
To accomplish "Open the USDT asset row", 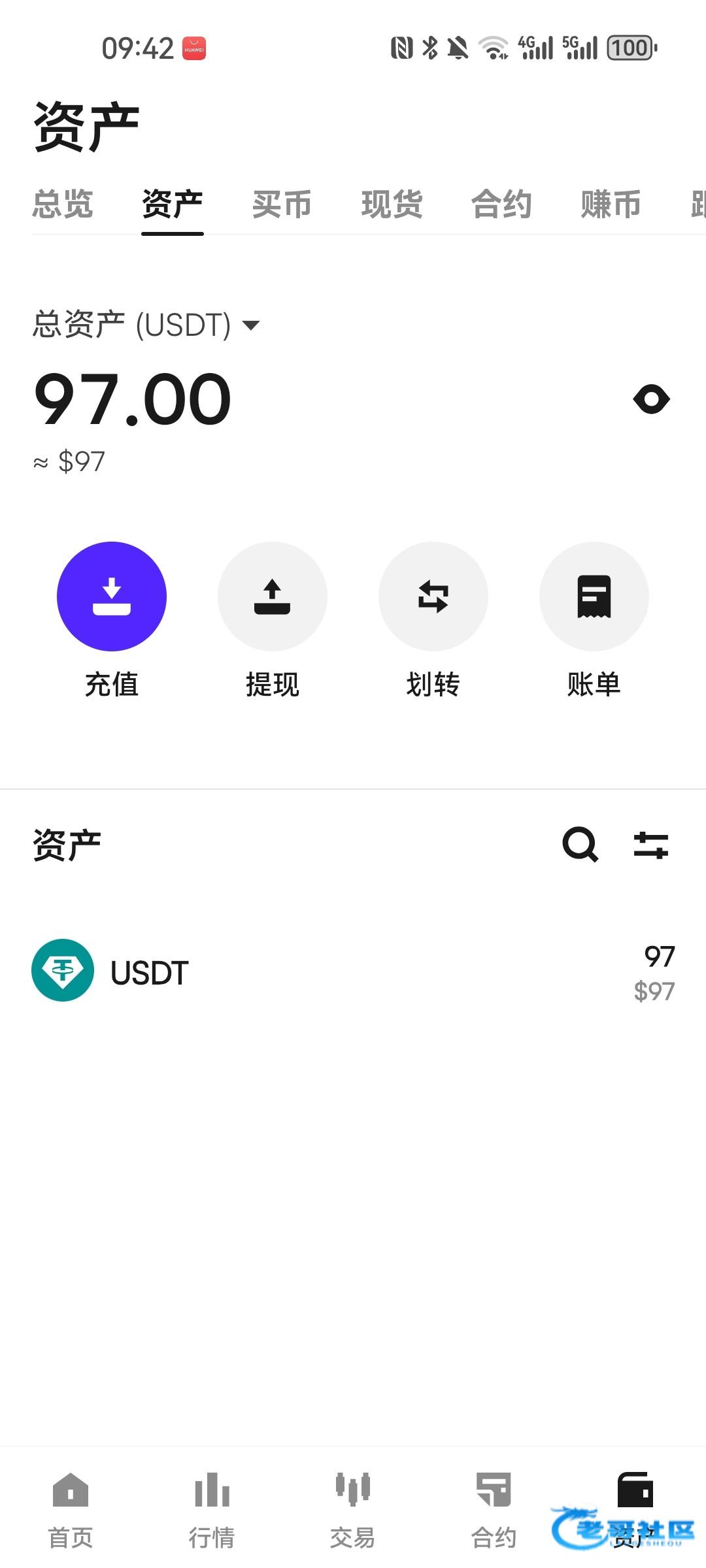I will (353, 972).
